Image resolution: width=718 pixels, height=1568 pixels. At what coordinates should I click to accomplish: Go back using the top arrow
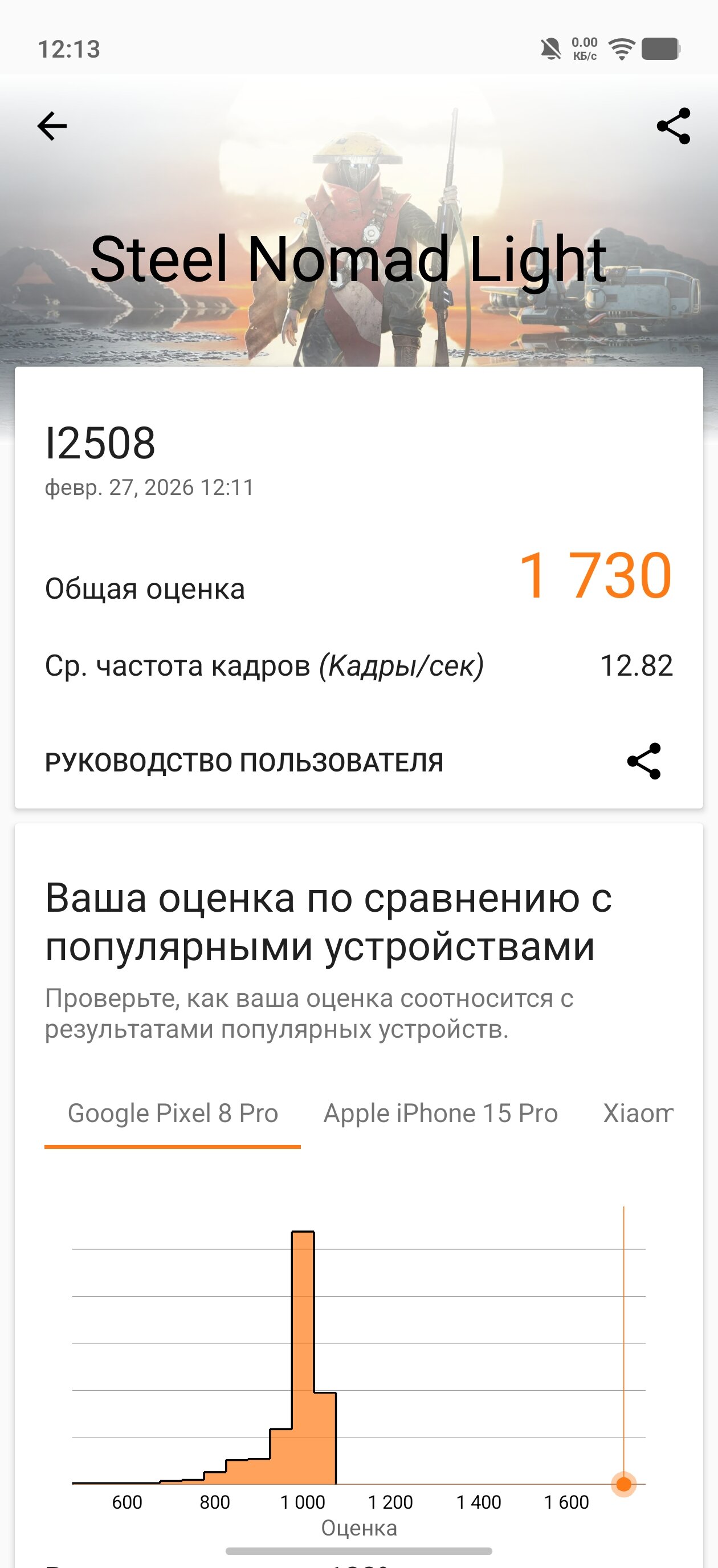tap(52, 126)
